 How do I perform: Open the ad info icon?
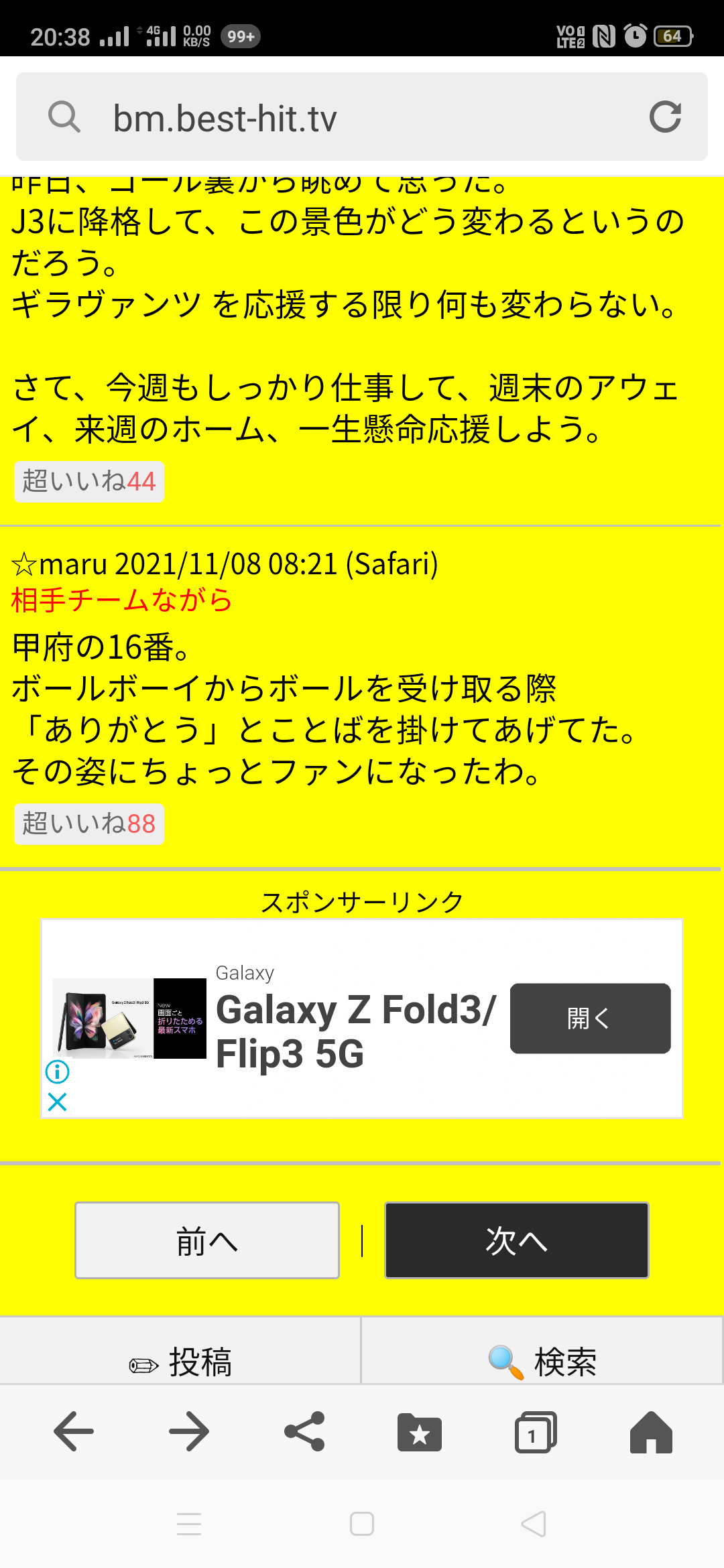[x=58, y=1071]
